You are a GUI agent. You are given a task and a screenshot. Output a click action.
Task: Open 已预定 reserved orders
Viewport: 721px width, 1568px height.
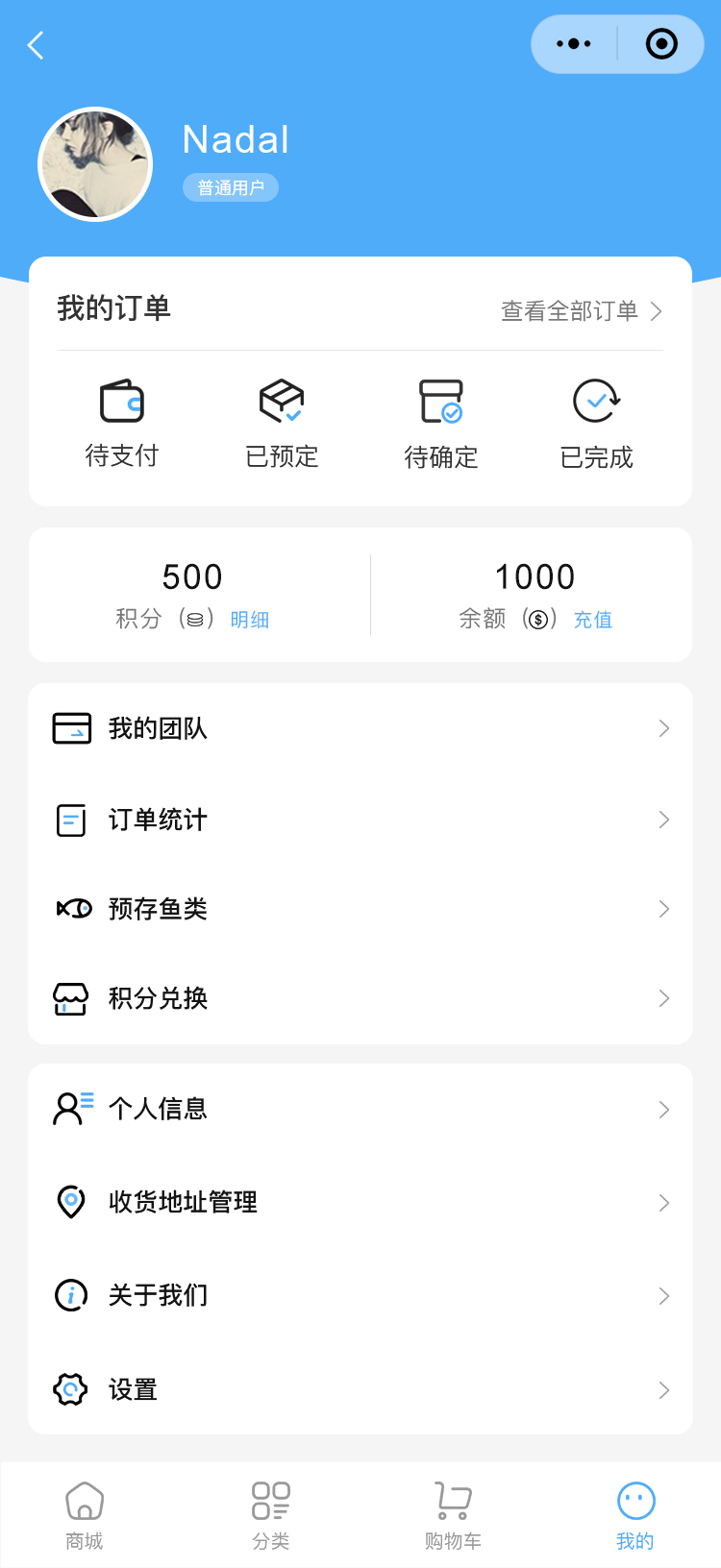tap(282, 423)
